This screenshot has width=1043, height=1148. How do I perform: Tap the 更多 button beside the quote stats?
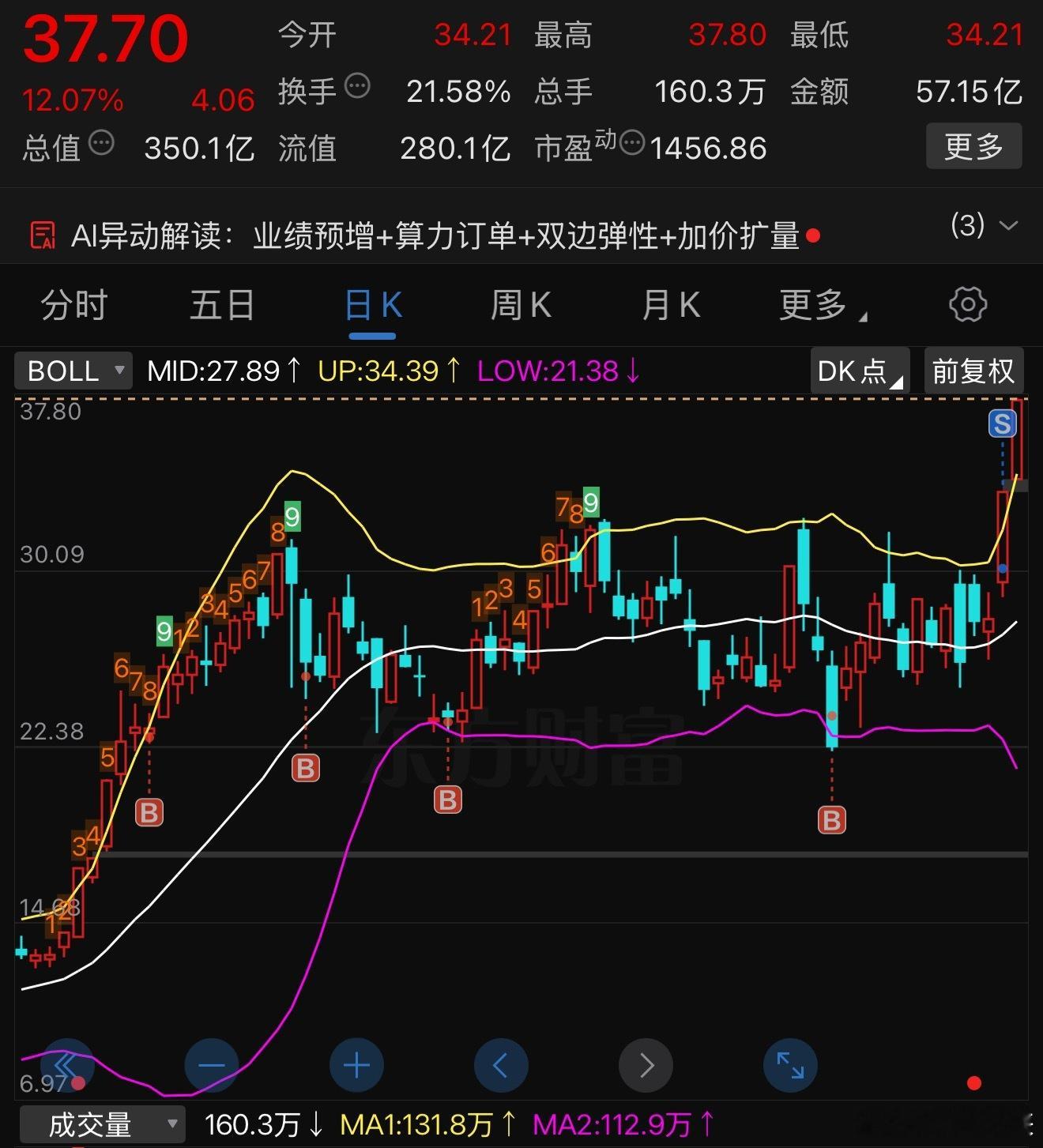973,146
